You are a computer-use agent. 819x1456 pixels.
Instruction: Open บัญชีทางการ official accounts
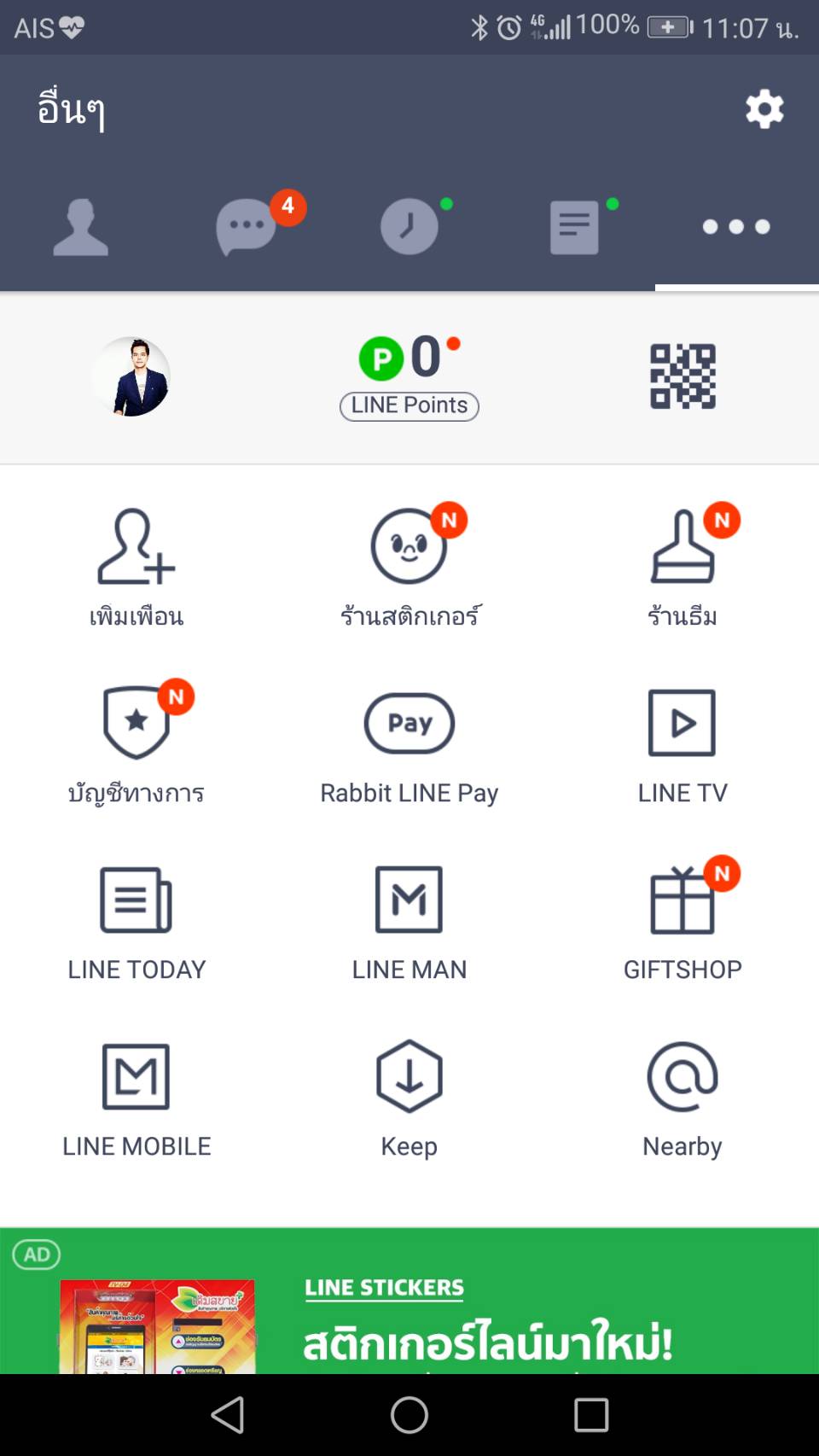tap(136, 744)
